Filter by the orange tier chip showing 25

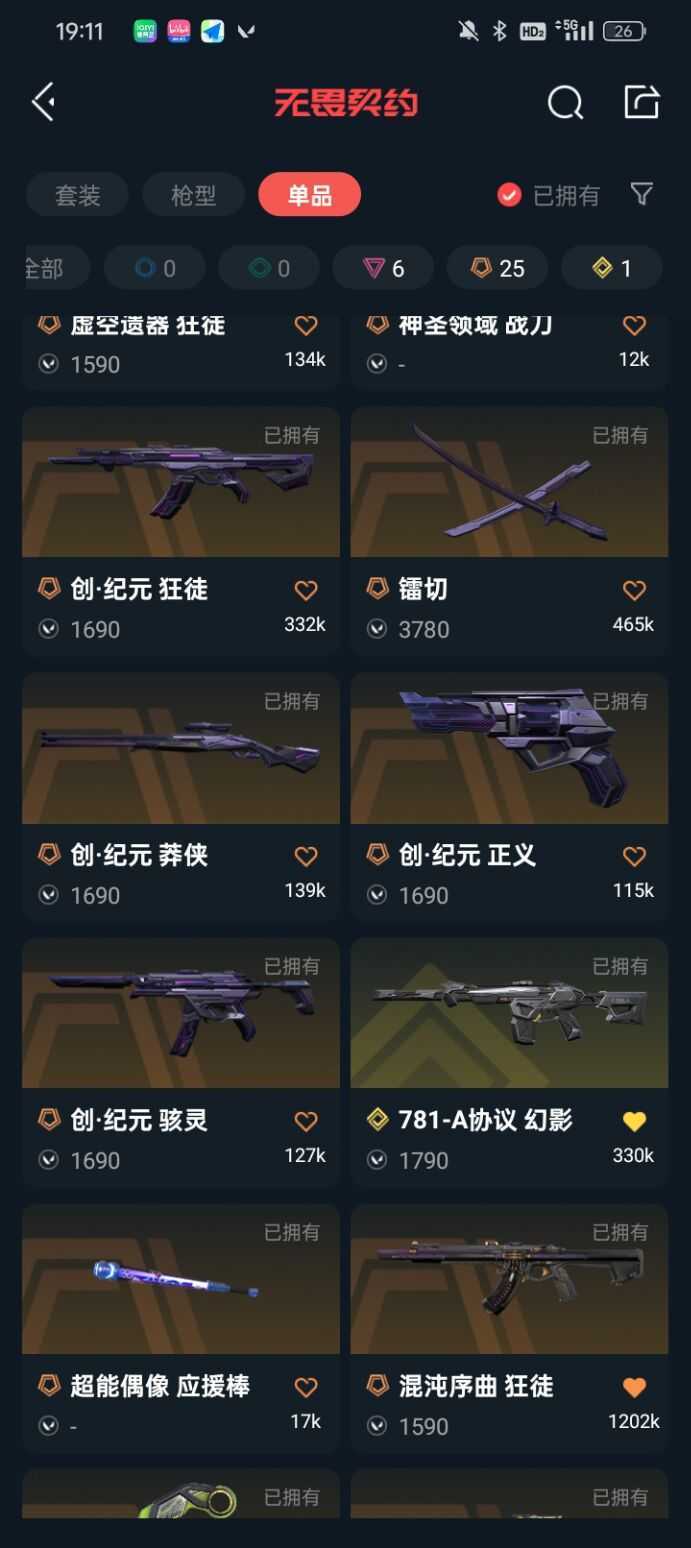coord(497,268)
